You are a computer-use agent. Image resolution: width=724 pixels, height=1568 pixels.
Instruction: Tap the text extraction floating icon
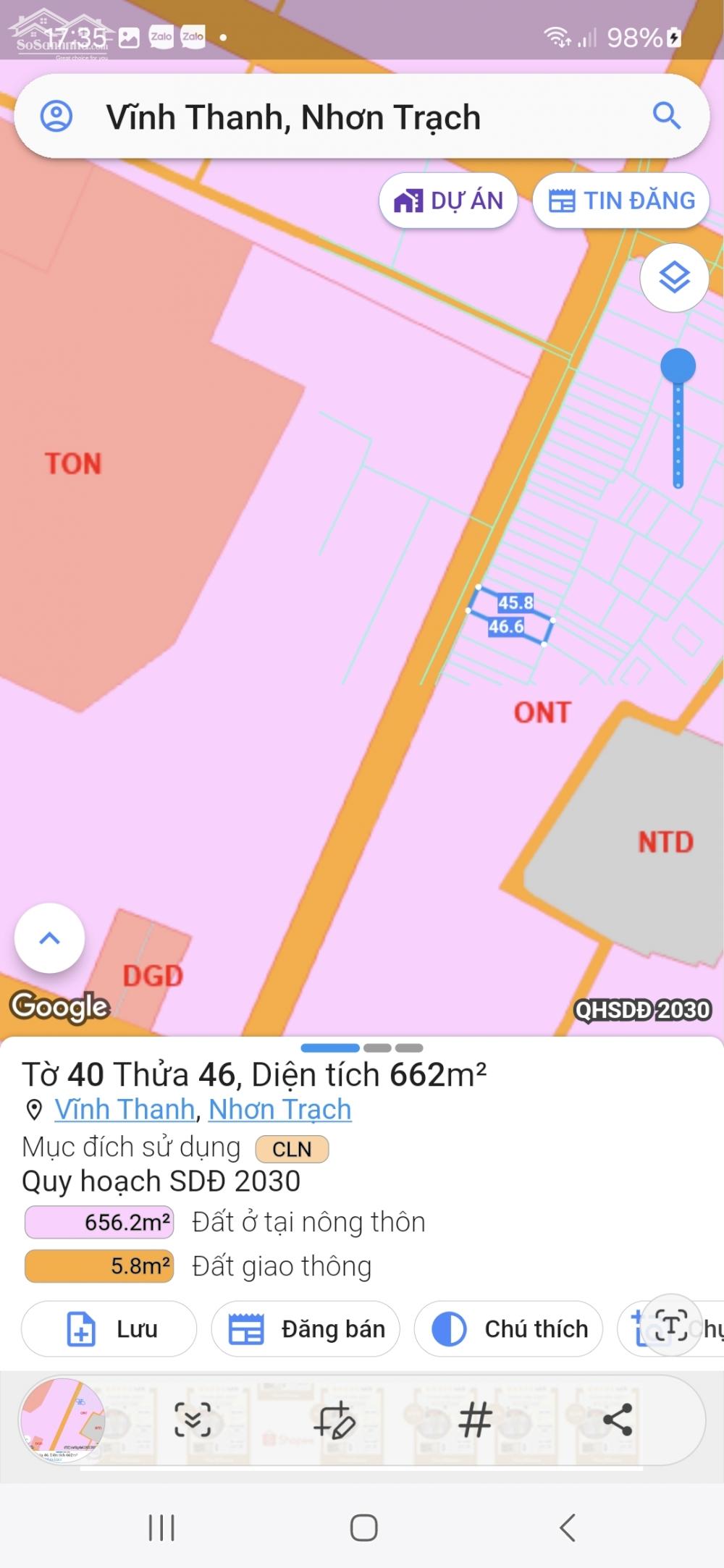point(671,1325)
